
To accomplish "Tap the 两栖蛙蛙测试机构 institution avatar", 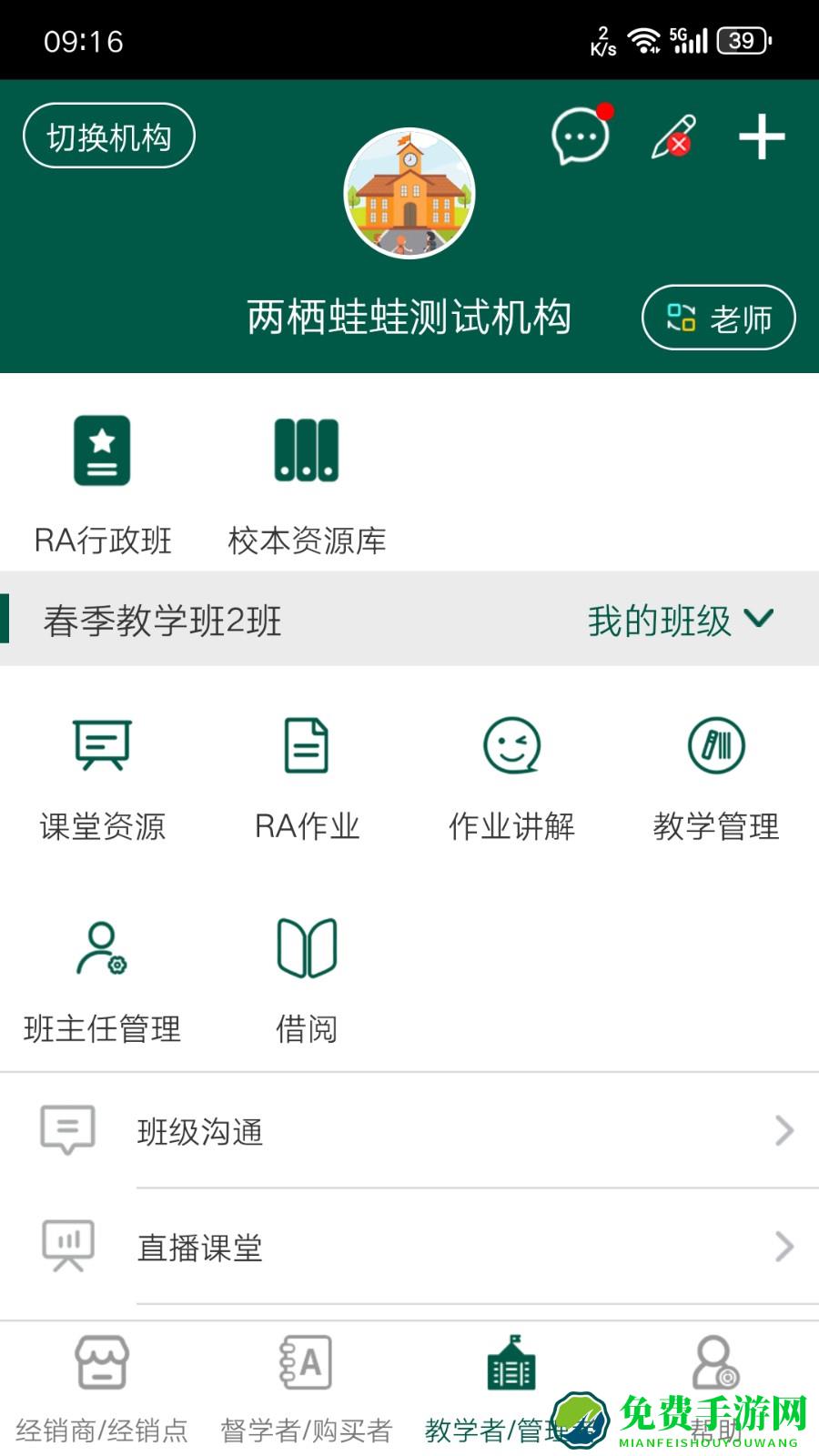I will pyautogui.click(x=409, y=193).
